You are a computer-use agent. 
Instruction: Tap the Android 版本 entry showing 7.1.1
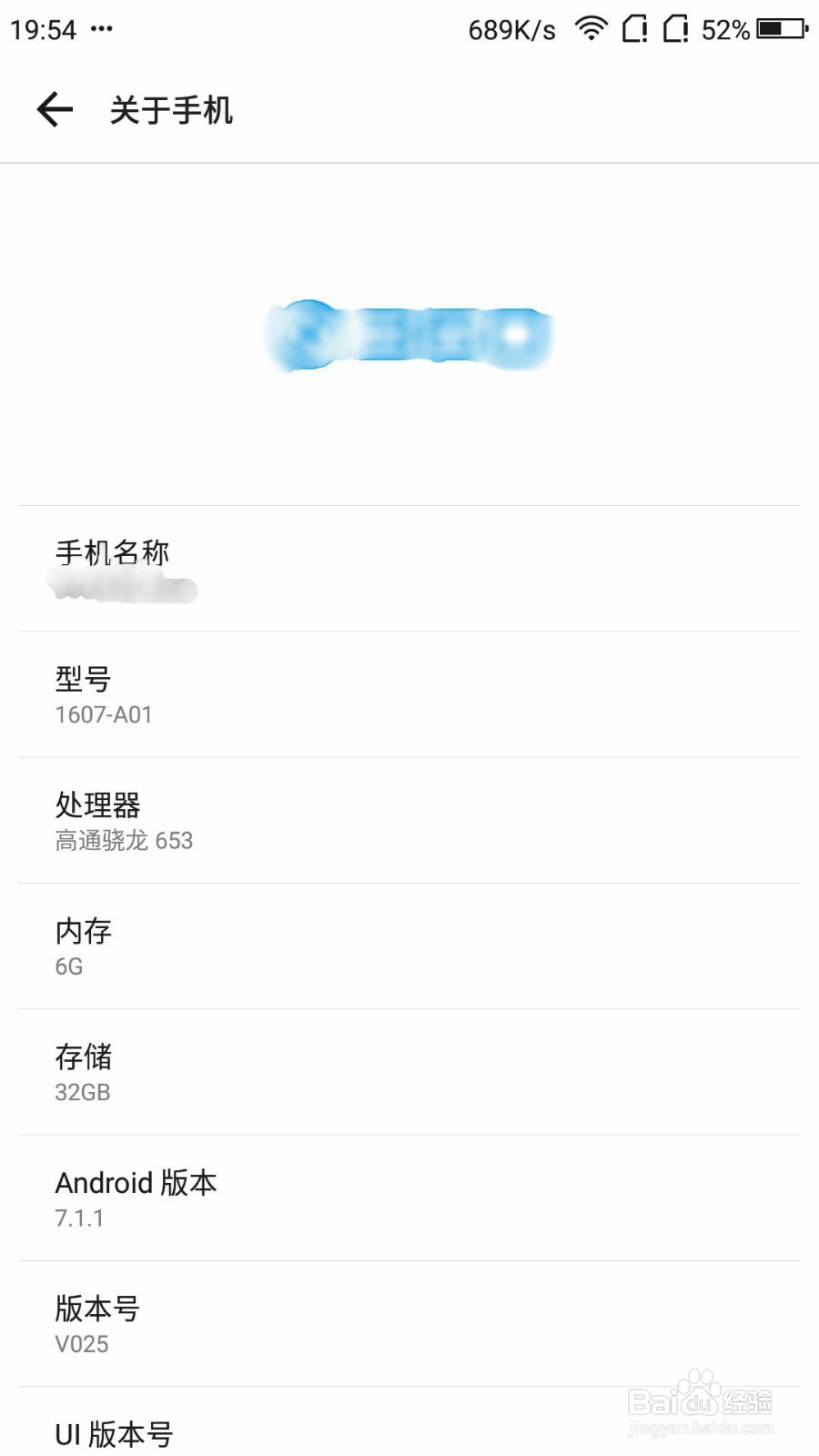pyautogui.click(x=409, y=1198)
